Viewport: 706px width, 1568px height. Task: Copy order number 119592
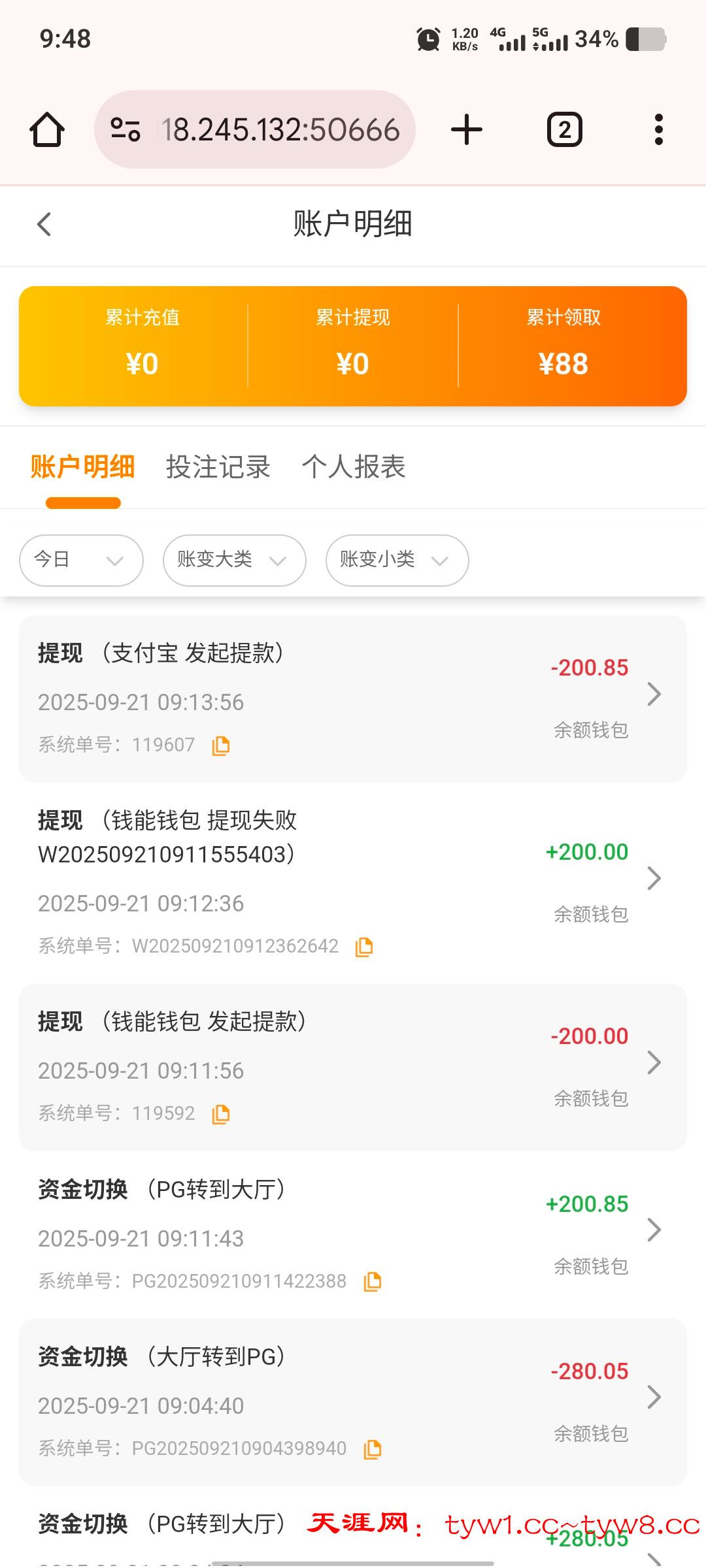(221, 1114)
